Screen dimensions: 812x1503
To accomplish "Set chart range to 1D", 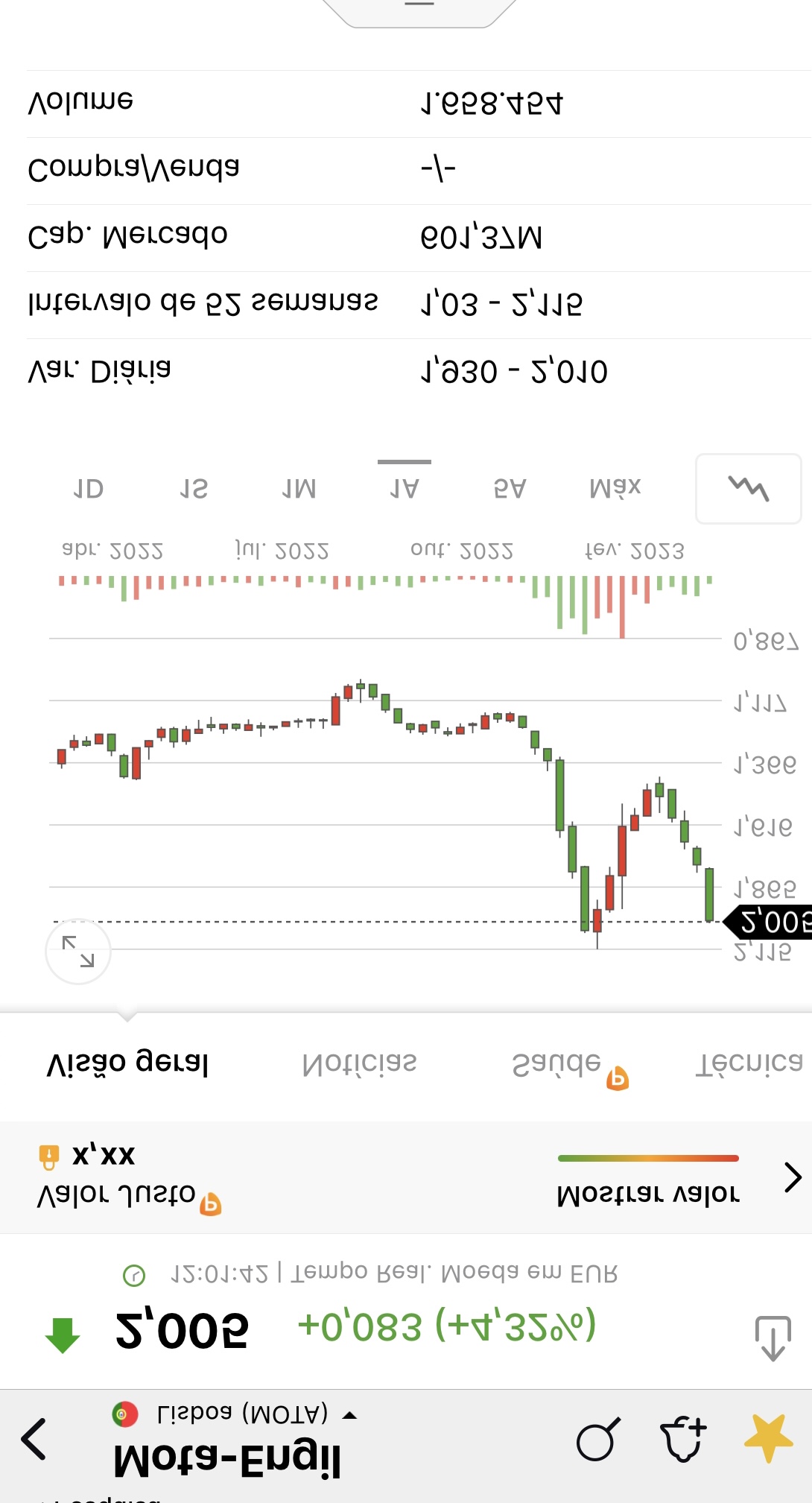I will click(88, 489).
